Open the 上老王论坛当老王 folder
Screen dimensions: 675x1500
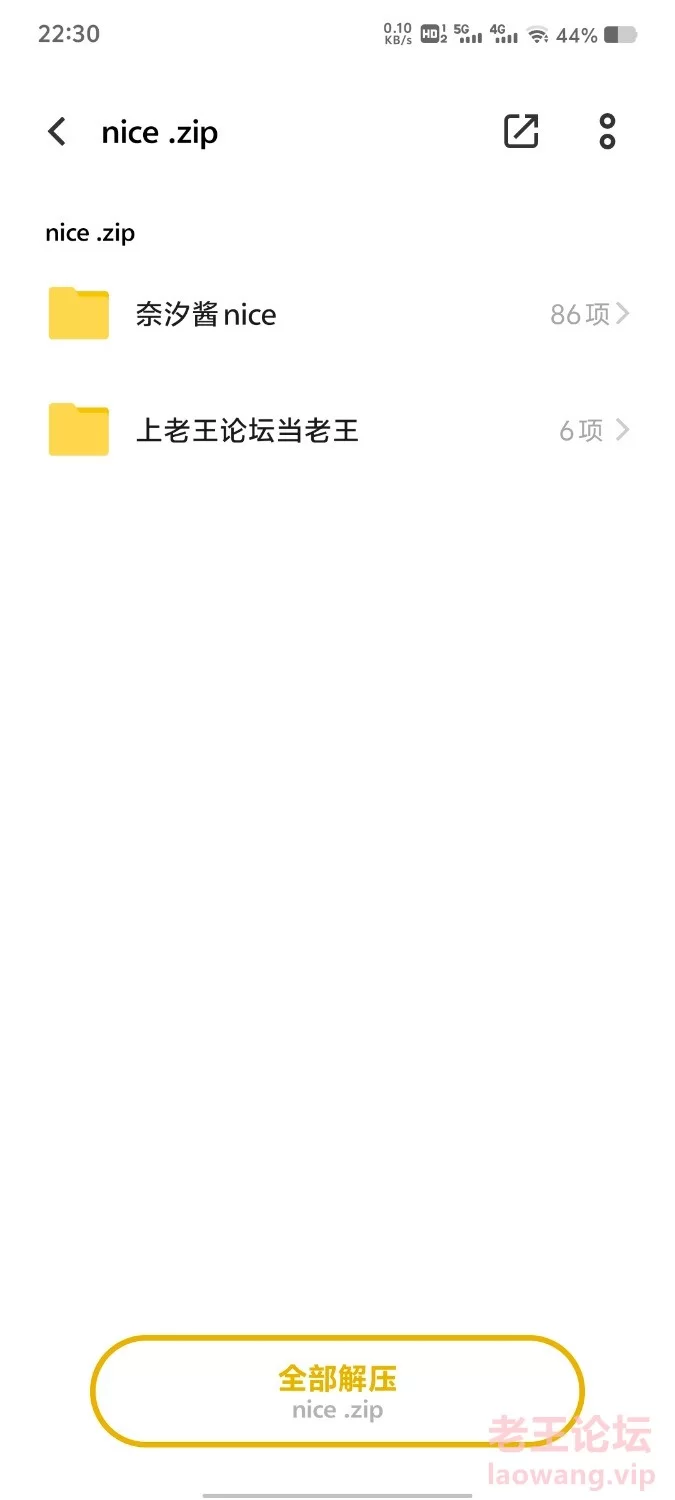coord(338,430)
